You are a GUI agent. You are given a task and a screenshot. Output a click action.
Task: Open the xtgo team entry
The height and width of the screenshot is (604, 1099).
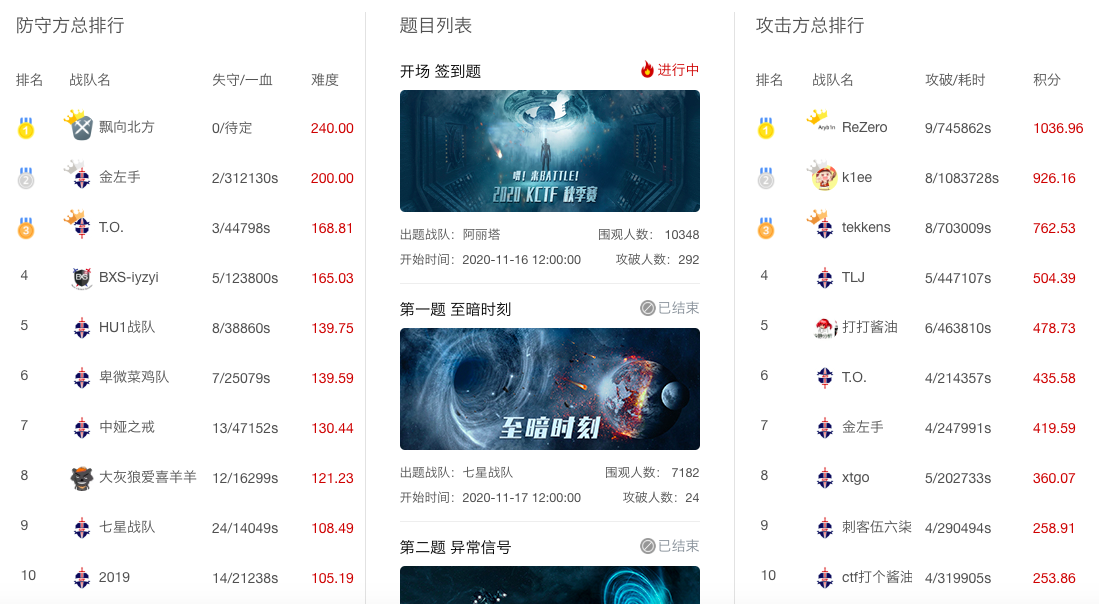tap(855, 478)
